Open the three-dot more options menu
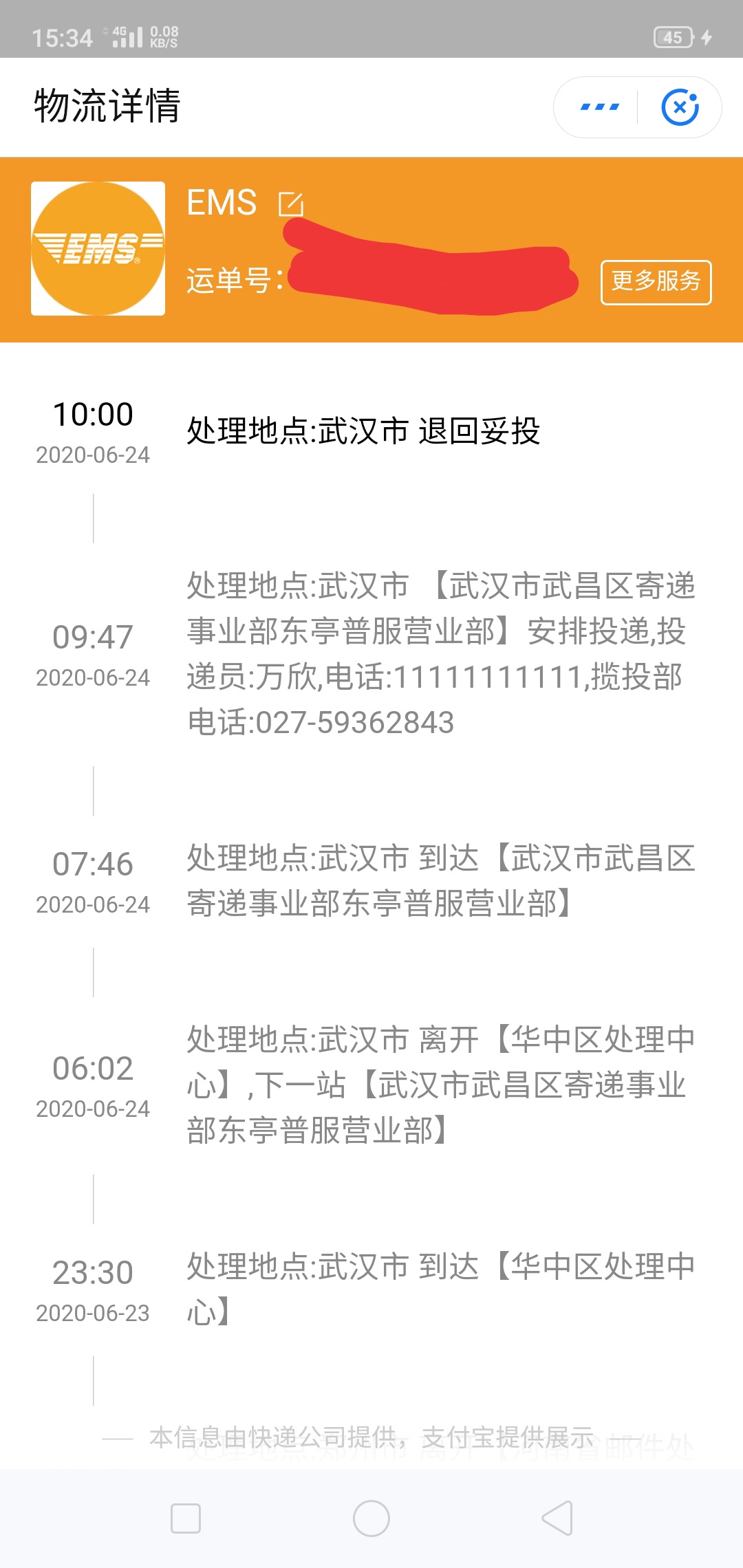 click(600, 107)
